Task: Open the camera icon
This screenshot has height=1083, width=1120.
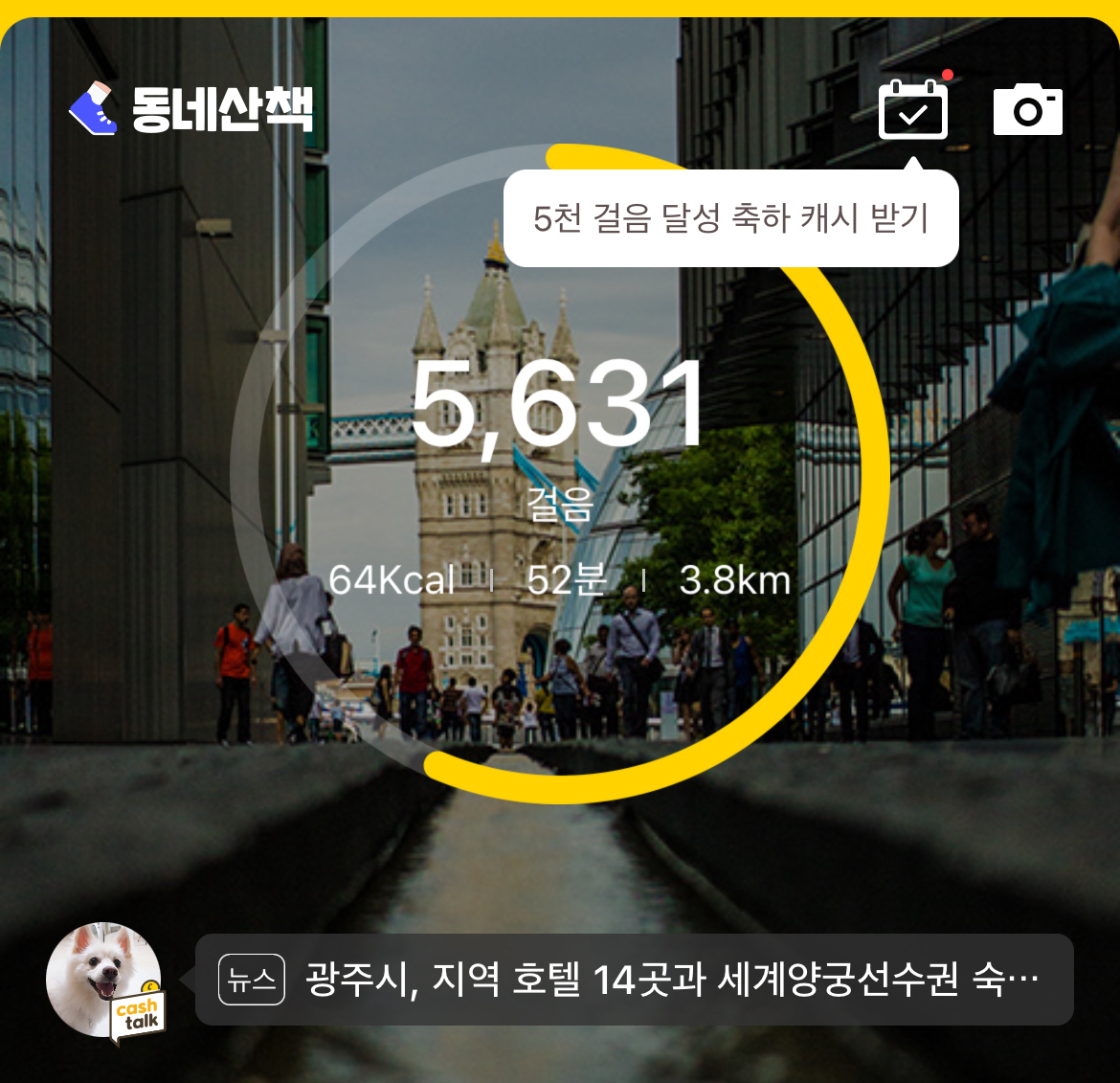Action: point(1028,109)
